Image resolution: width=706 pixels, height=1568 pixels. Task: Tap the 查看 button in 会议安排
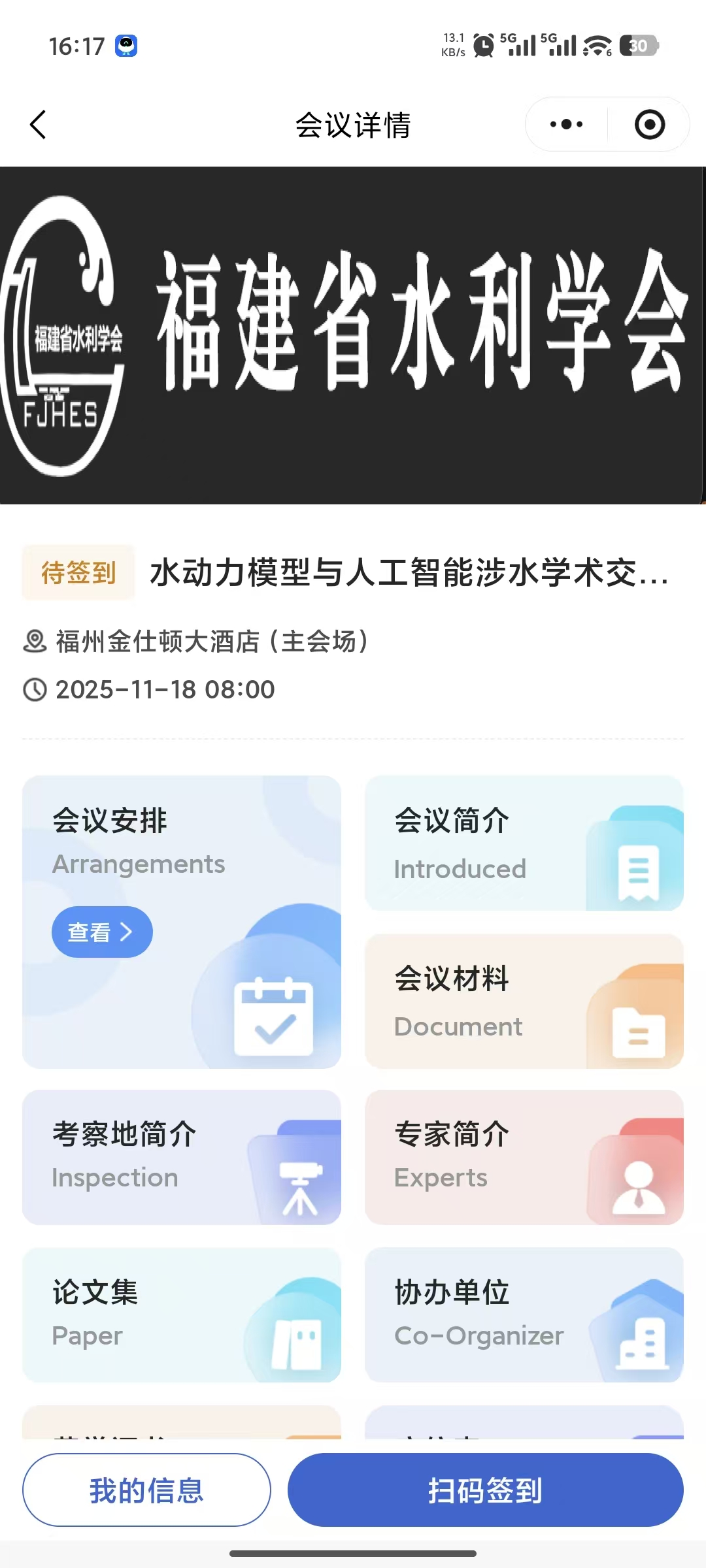pos(102,932)
